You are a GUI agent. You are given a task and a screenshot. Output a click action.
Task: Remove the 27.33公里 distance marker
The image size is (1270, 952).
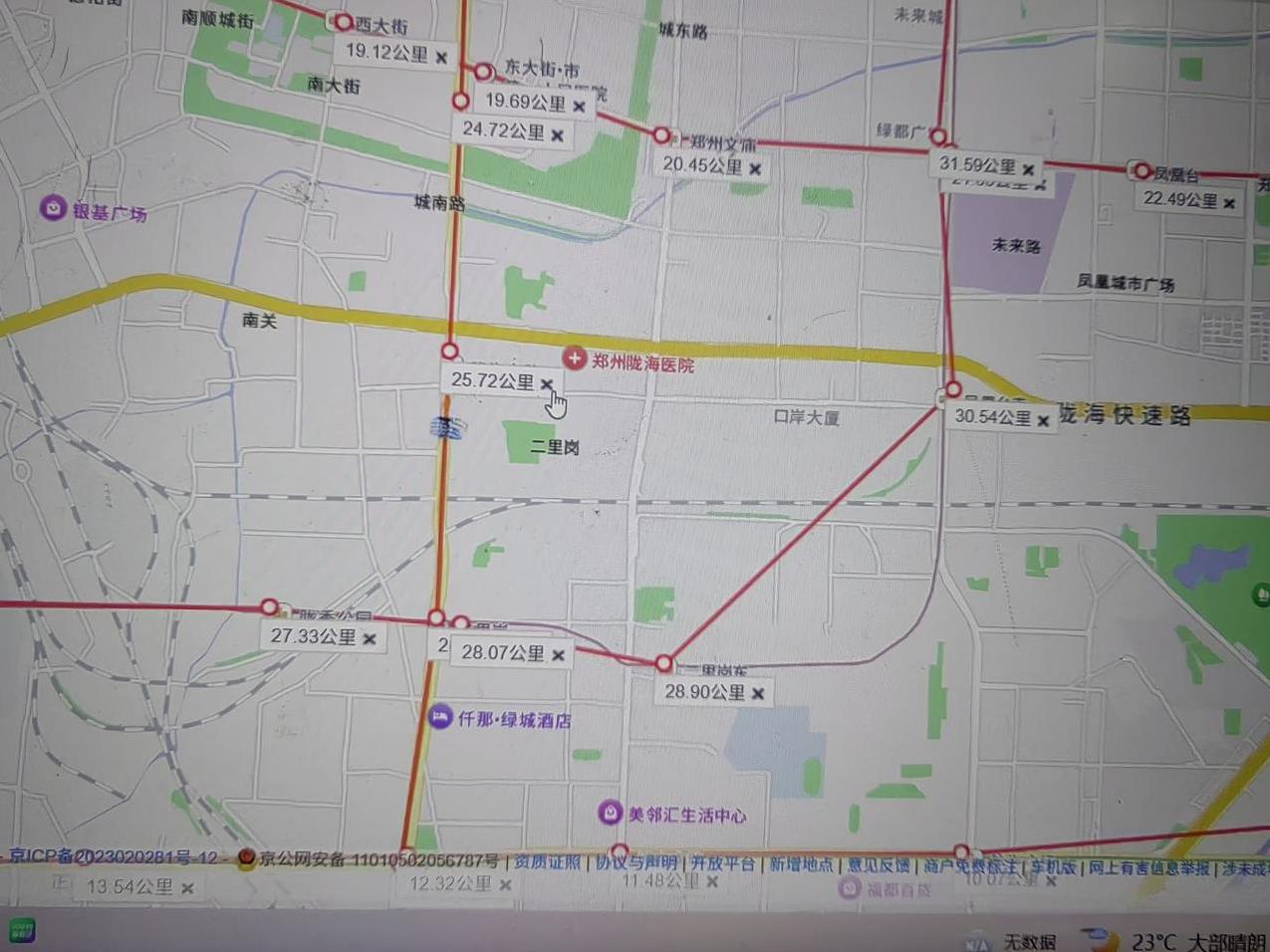point(370,638)
